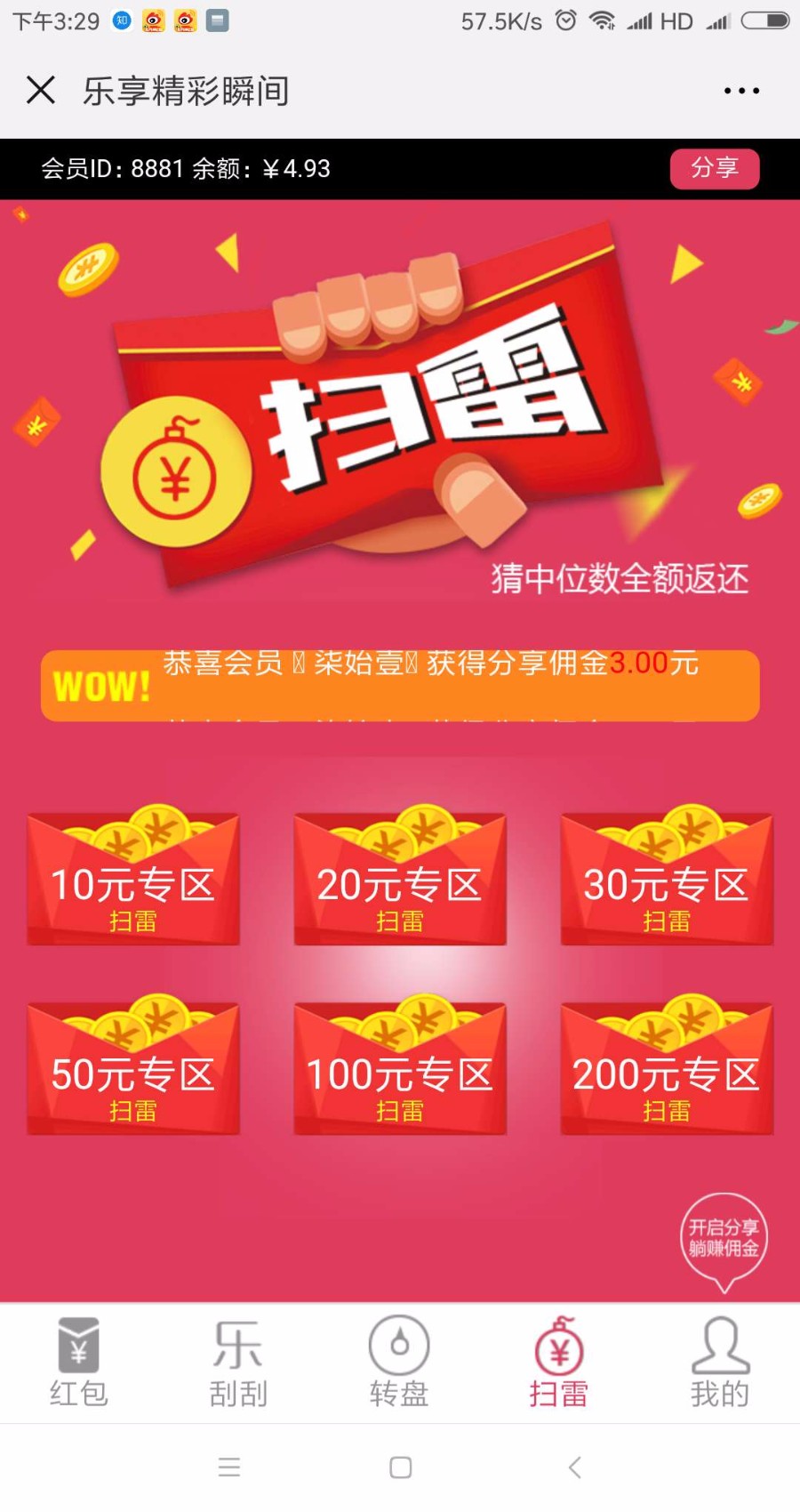The height and width of the screenshot is (1512, 800).
Task: Select the 扫雷 tab
Action: (x=559, y=1363)
